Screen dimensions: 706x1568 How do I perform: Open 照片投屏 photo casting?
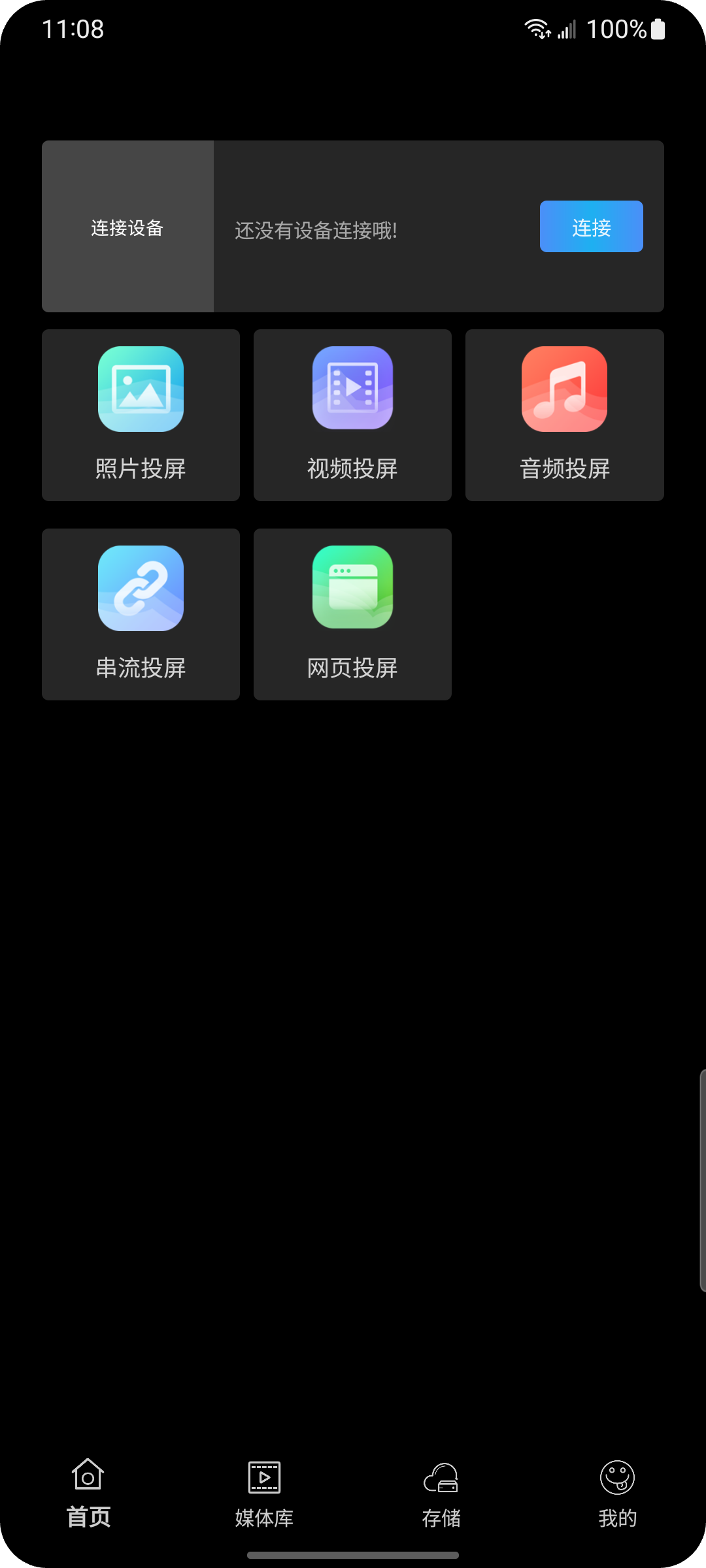(141, 416)
